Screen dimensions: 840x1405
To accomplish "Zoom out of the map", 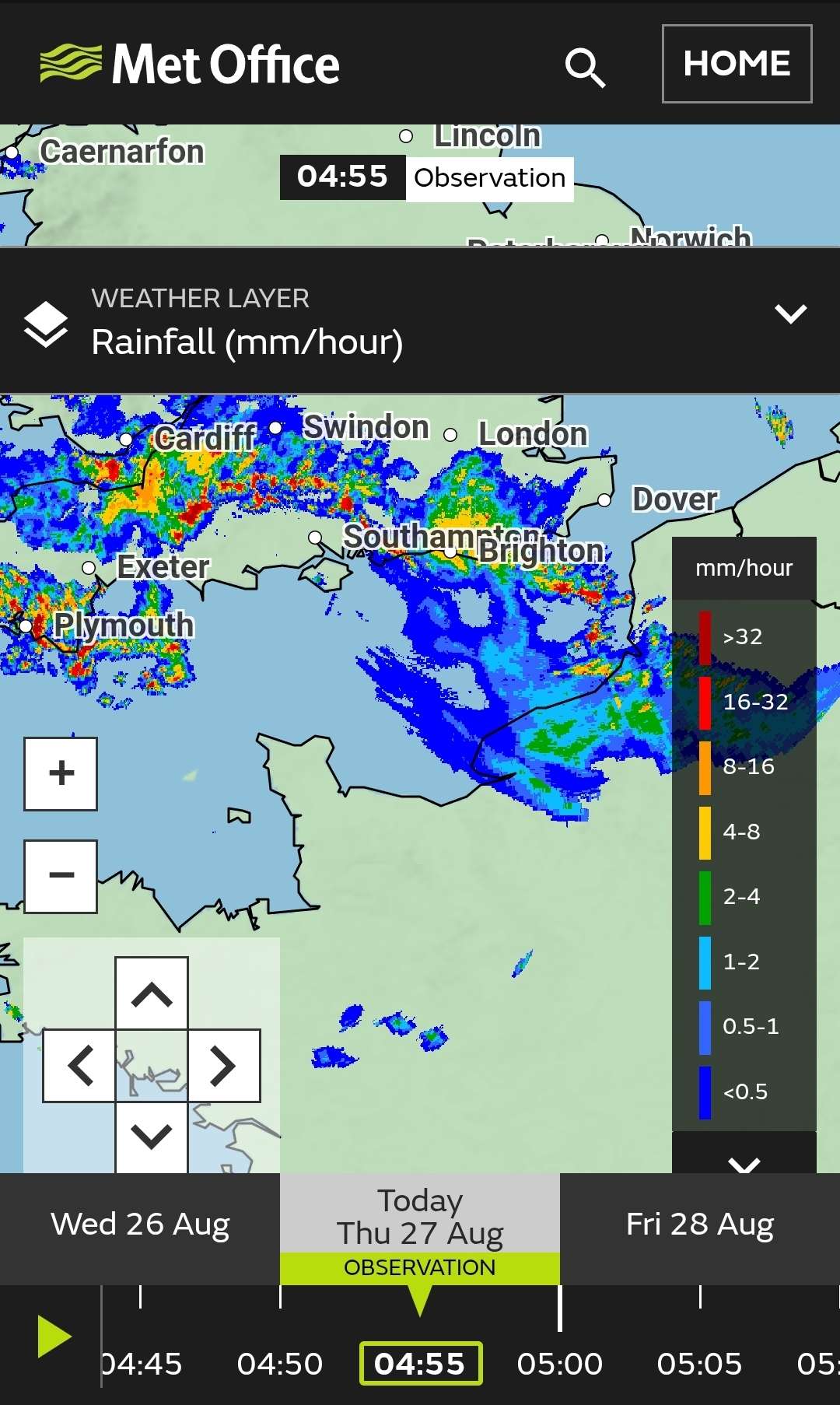I will [x=61, y=876].
